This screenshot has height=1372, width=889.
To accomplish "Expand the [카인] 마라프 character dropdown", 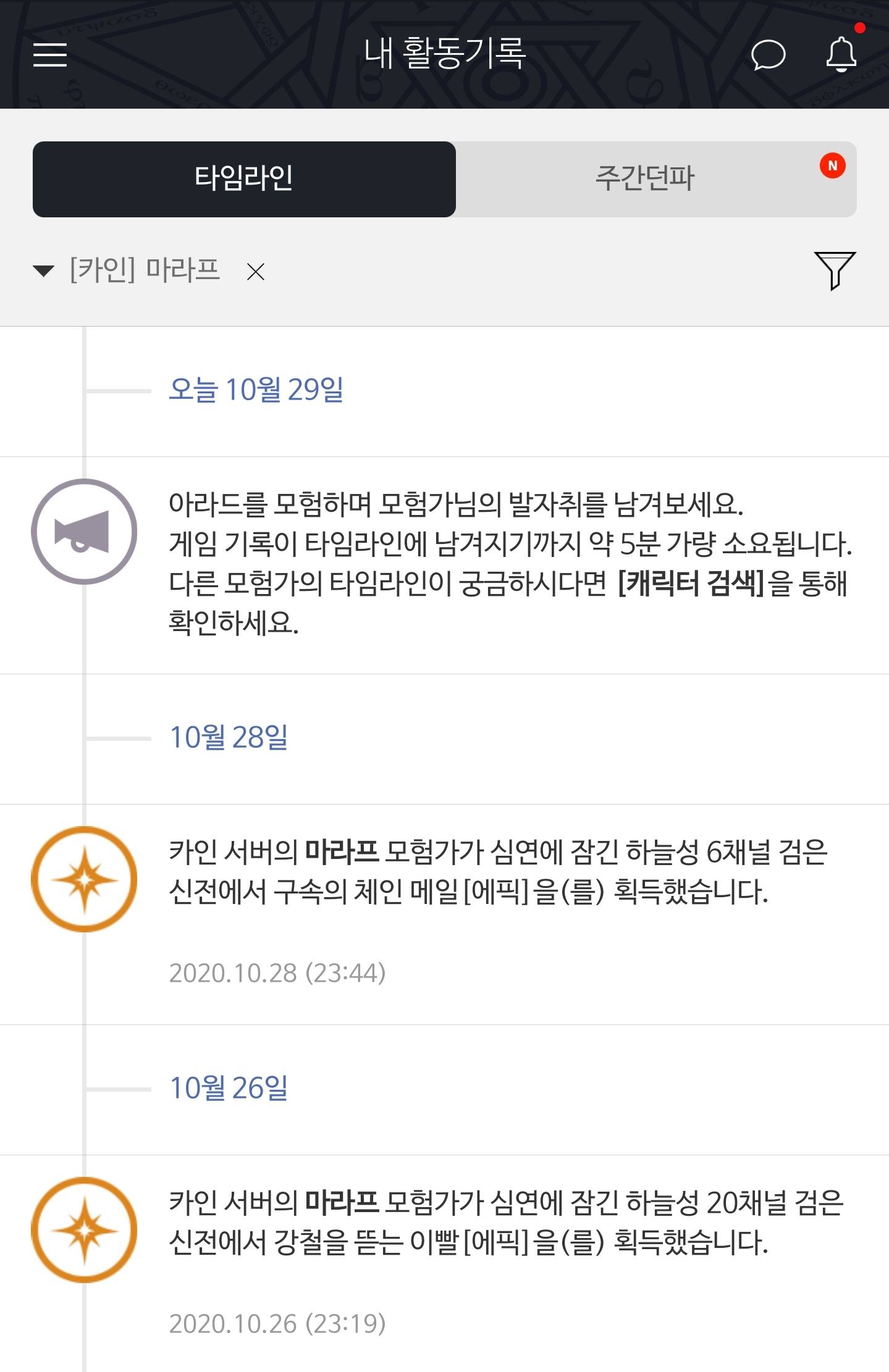I will [127, 270].
